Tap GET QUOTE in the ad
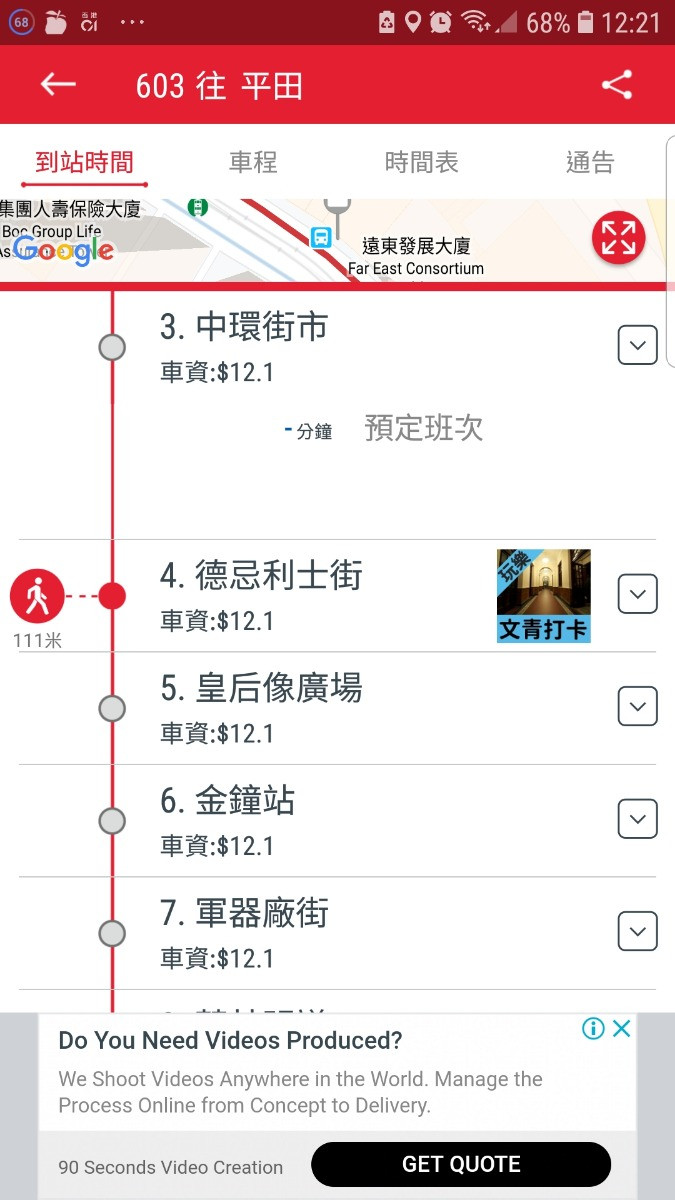Screen dimensions: 675x1200 461,1165
